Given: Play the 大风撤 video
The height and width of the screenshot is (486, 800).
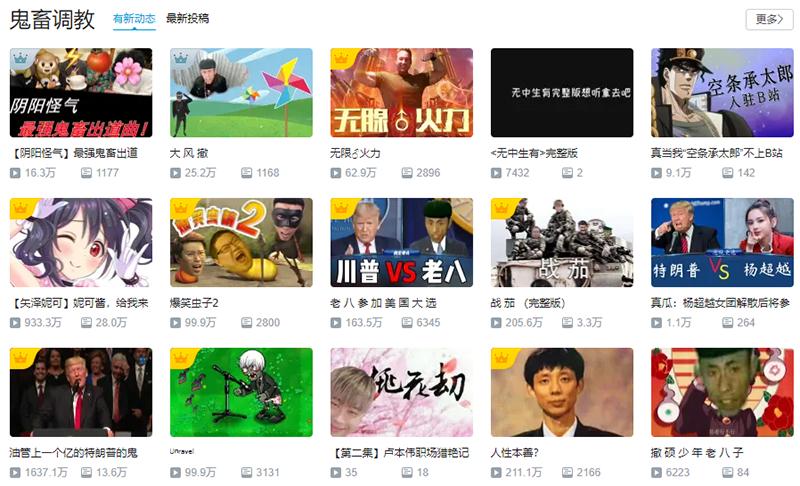Looking at the screenshot, I should pos(241,92).
